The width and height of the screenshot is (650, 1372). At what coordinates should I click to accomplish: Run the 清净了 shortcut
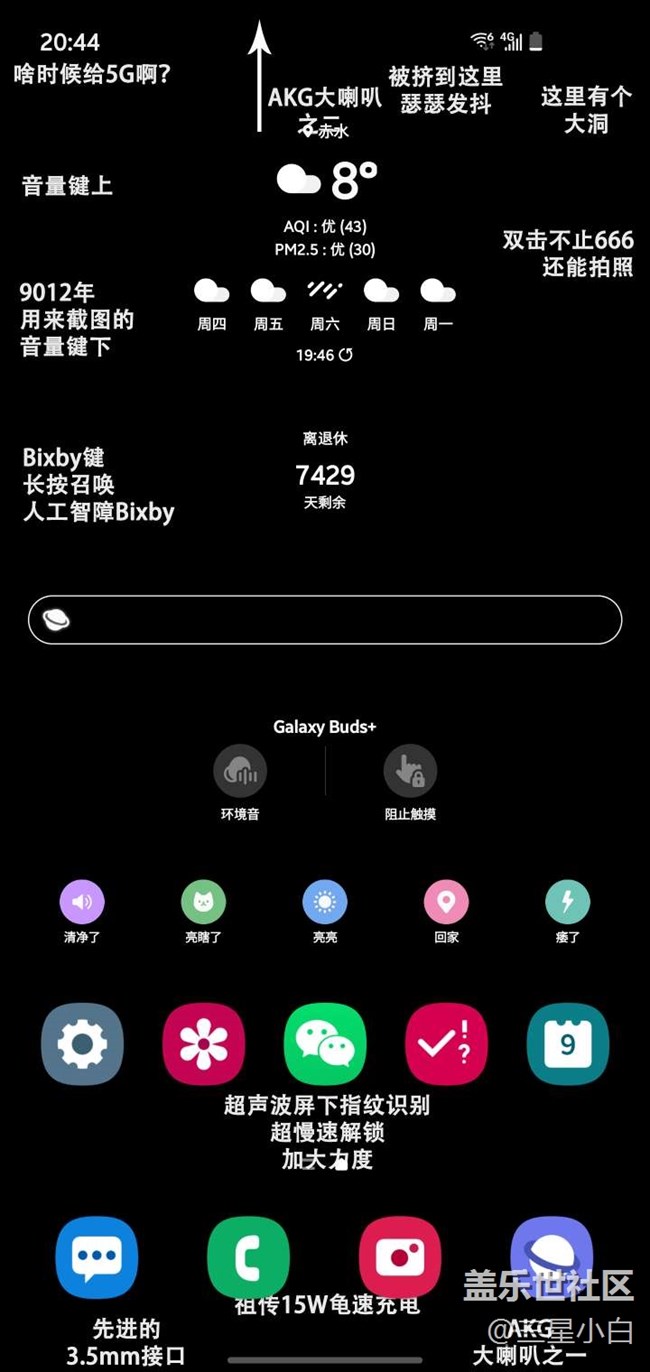coord(82,902)
